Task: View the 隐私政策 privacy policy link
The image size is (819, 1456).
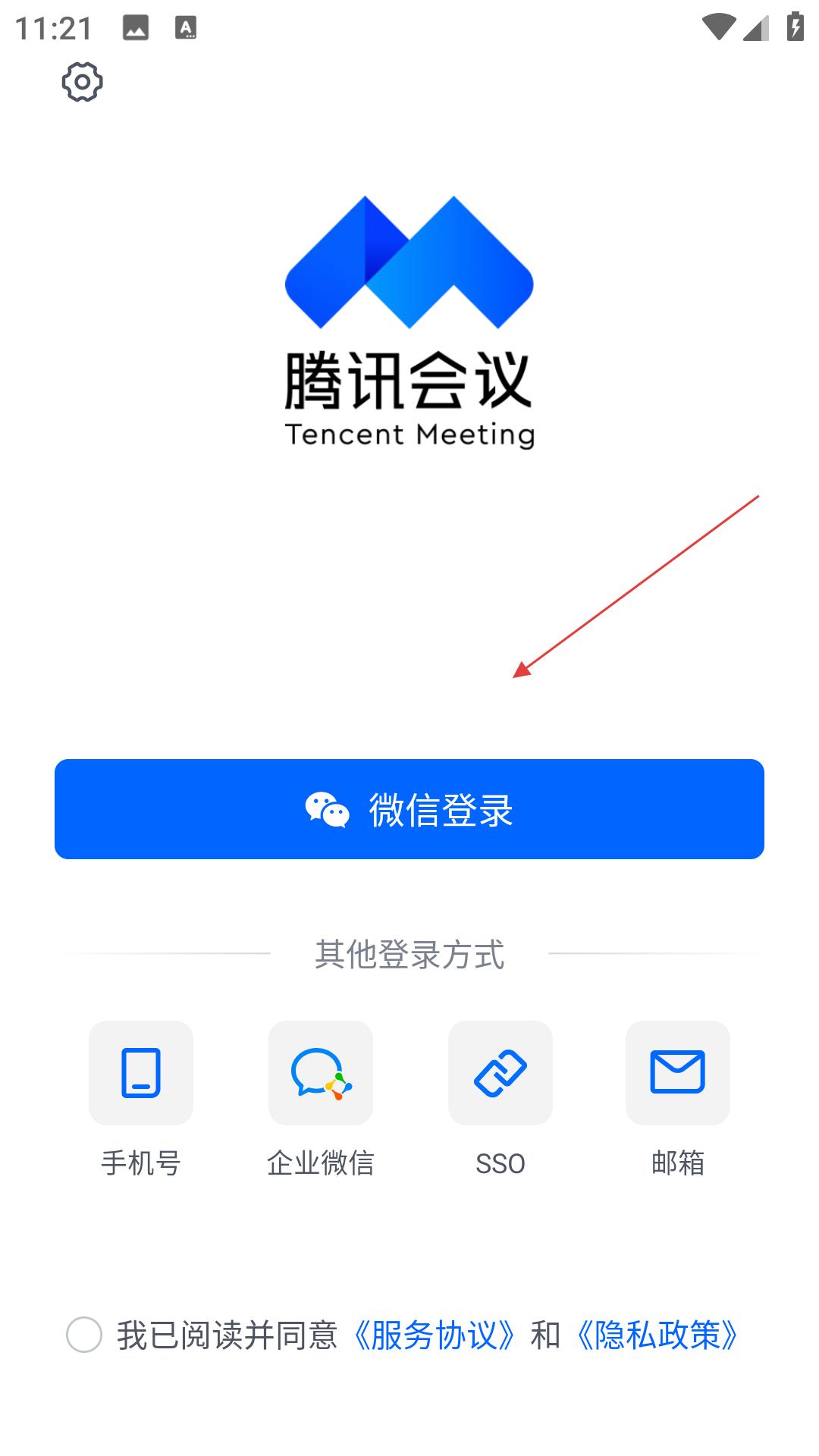Action: [x=657, y=1335]
